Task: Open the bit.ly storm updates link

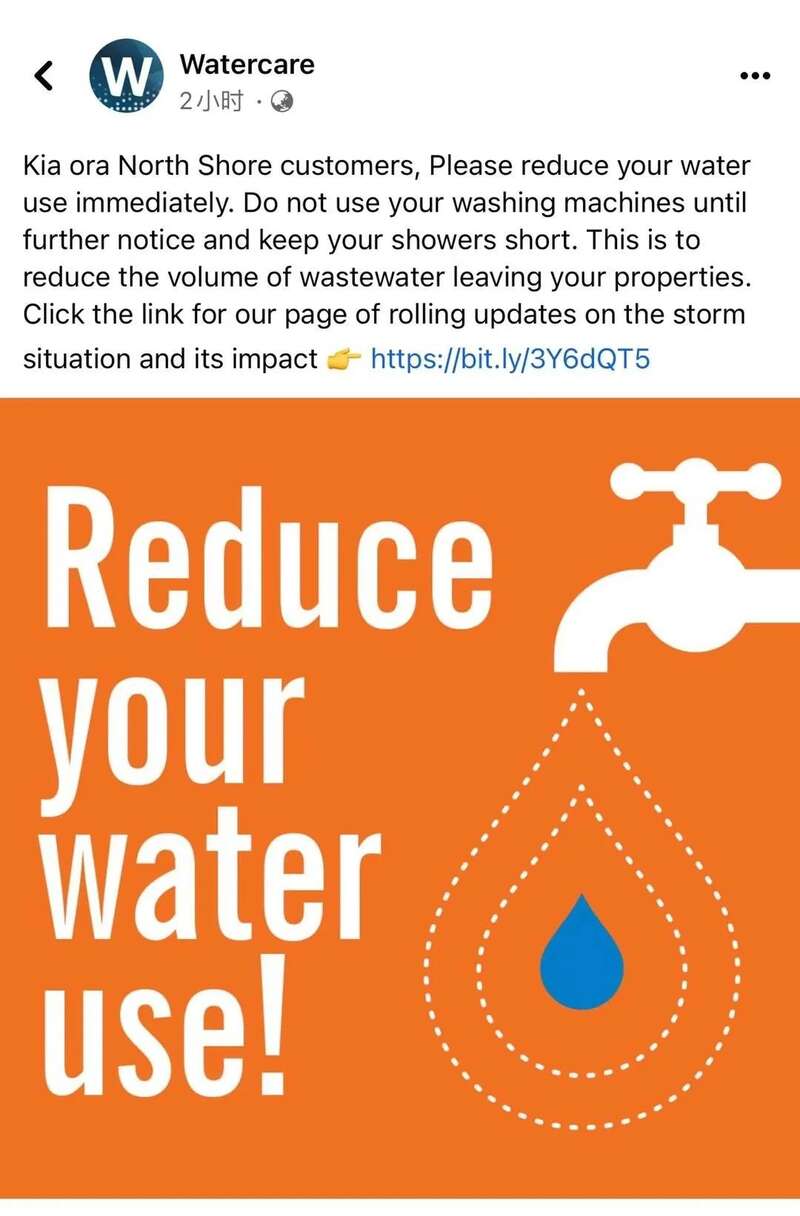Action: [510, 358]
